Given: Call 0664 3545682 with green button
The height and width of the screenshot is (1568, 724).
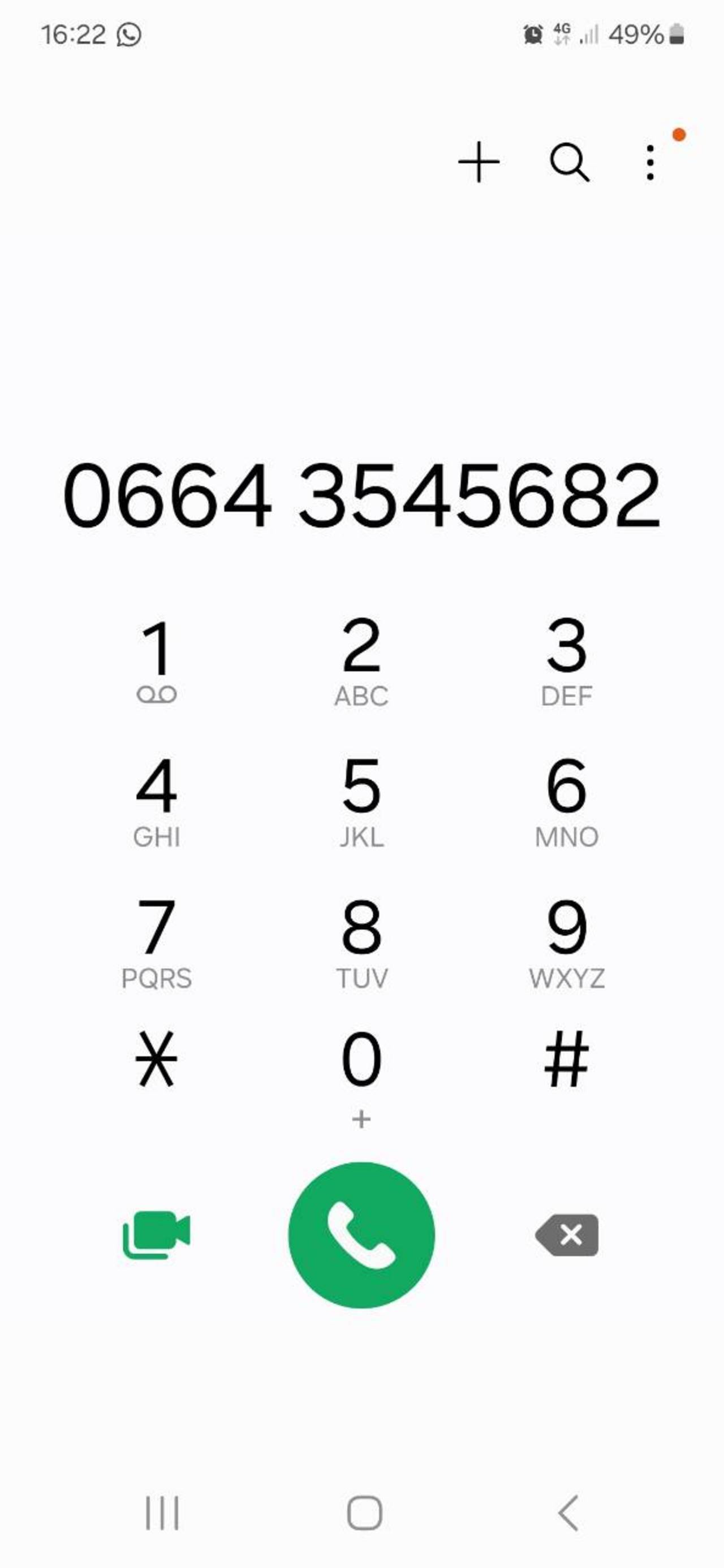Looking at the screenshot, I should [361, 1235].
